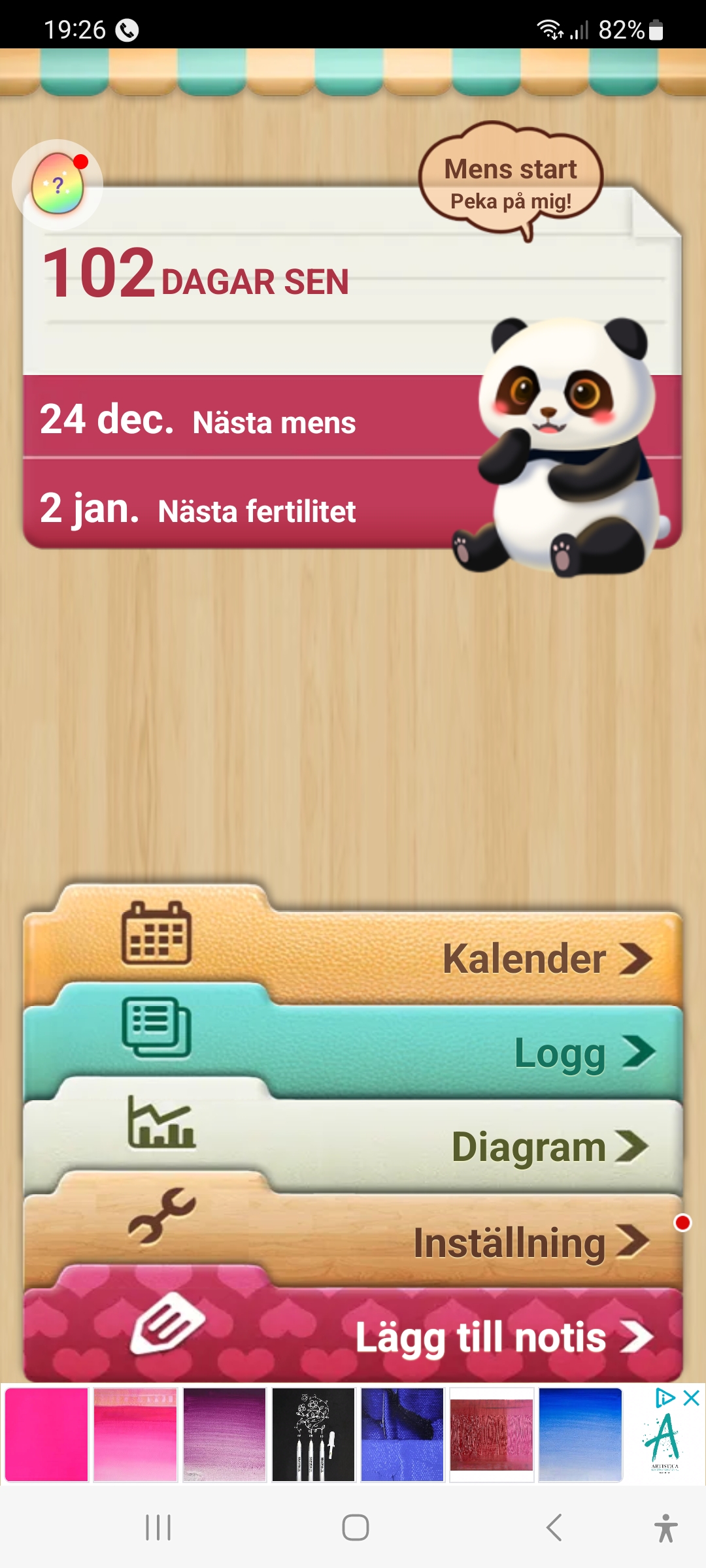Tap the rainbow mystery egg icon

[58, 185]
